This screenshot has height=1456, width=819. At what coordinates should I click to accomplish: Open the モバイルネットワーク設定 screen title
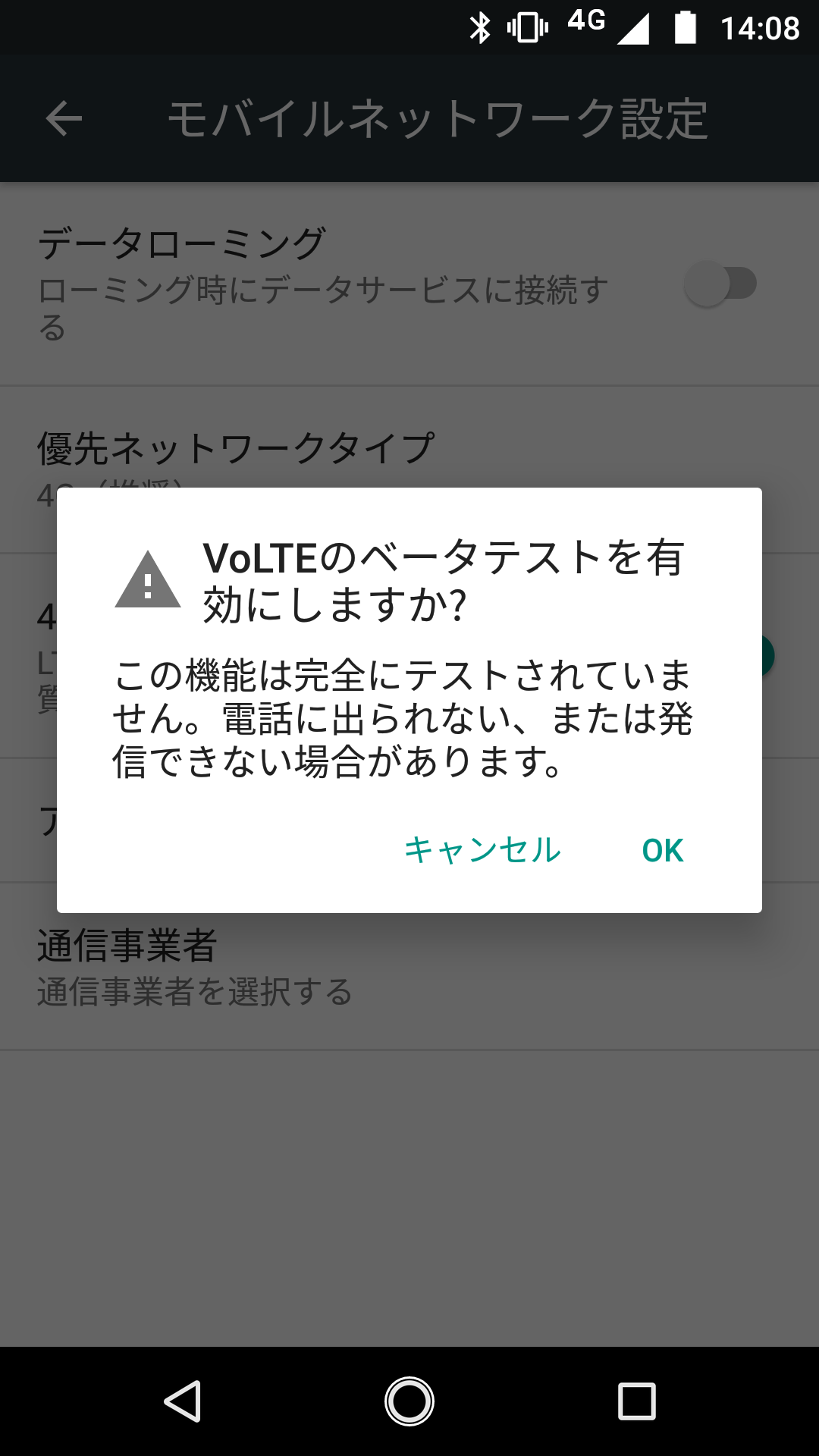tap(438, 118)
